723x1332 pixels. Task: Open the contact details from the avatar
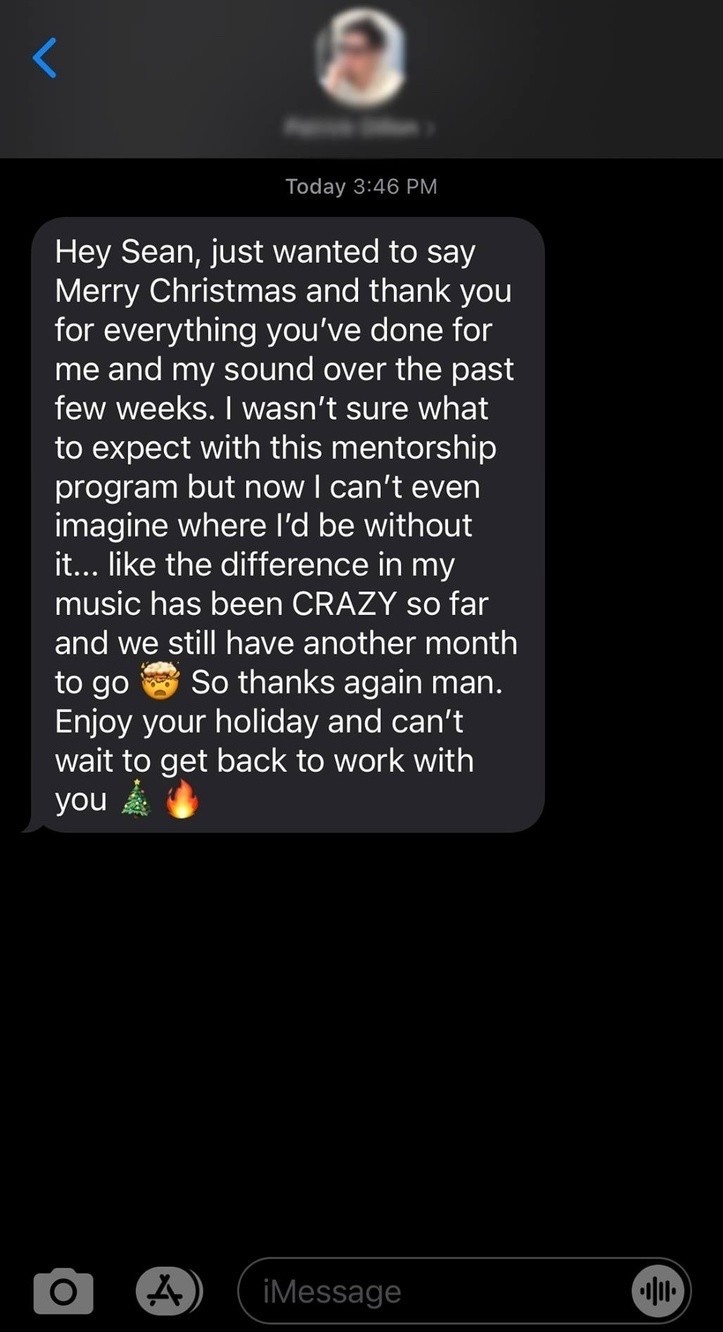click(361, 60)
